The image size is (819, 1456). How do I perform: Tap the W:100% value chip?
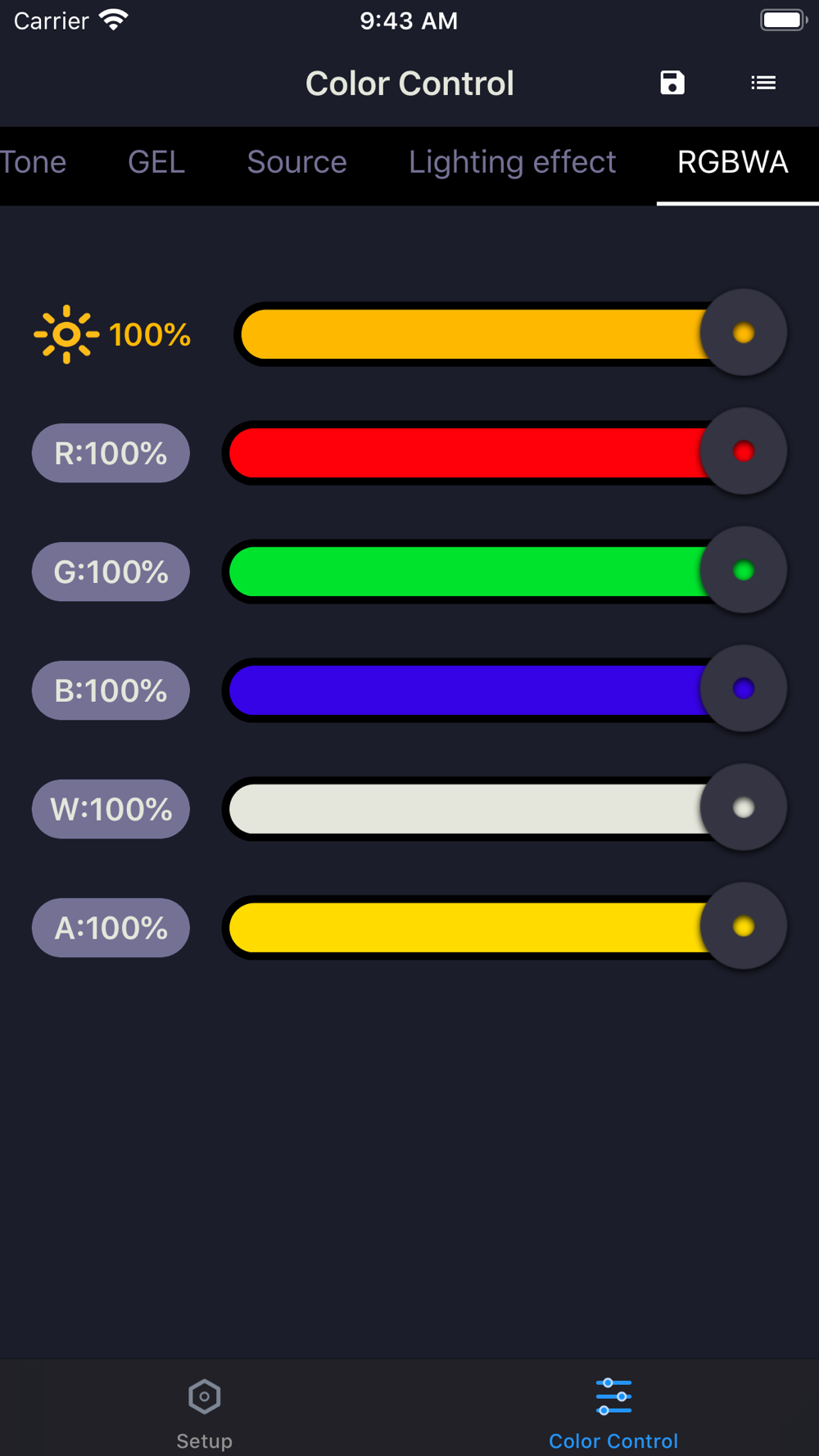pos(111,809)
